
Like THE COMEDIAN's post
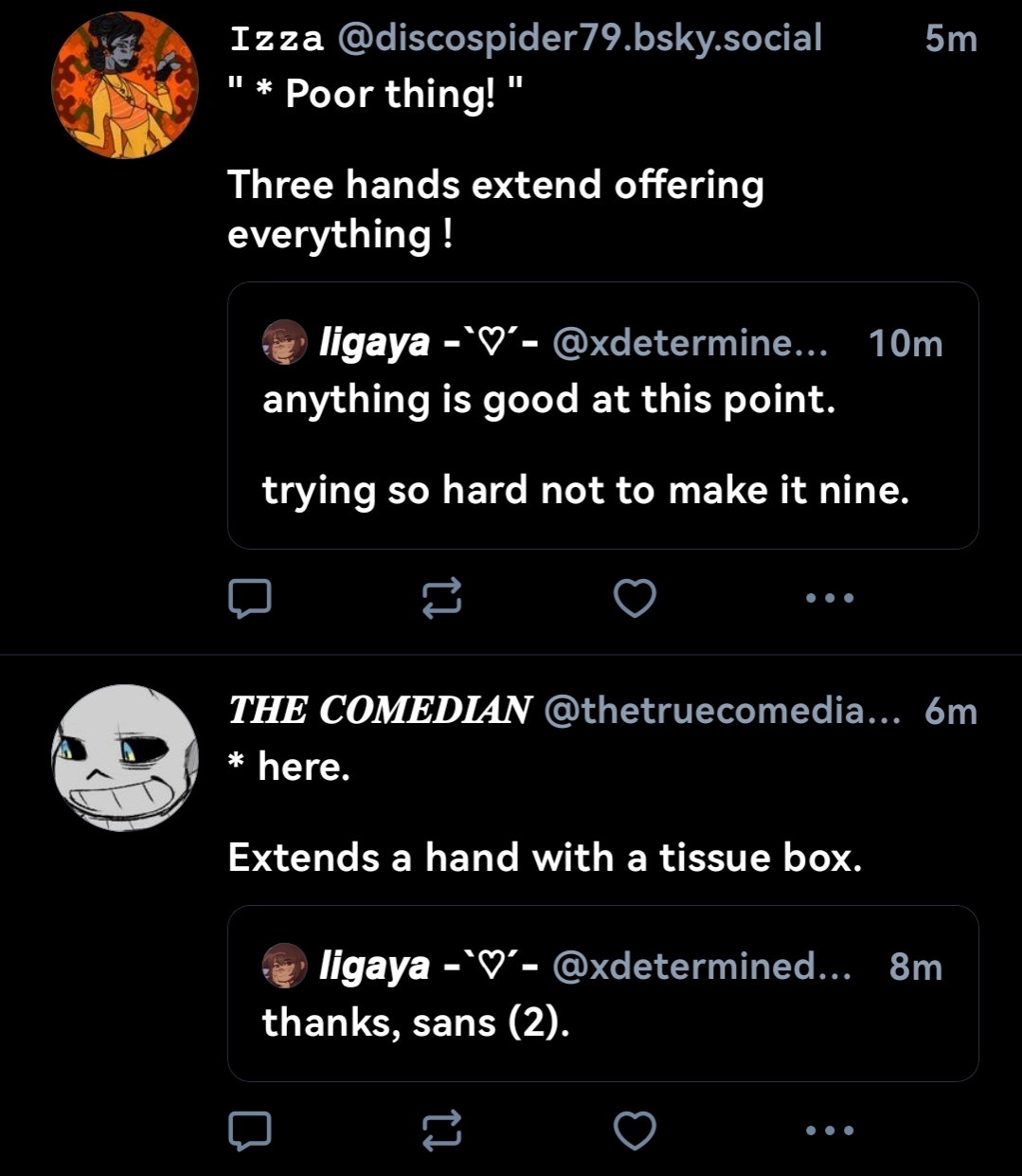(635, 1130)
